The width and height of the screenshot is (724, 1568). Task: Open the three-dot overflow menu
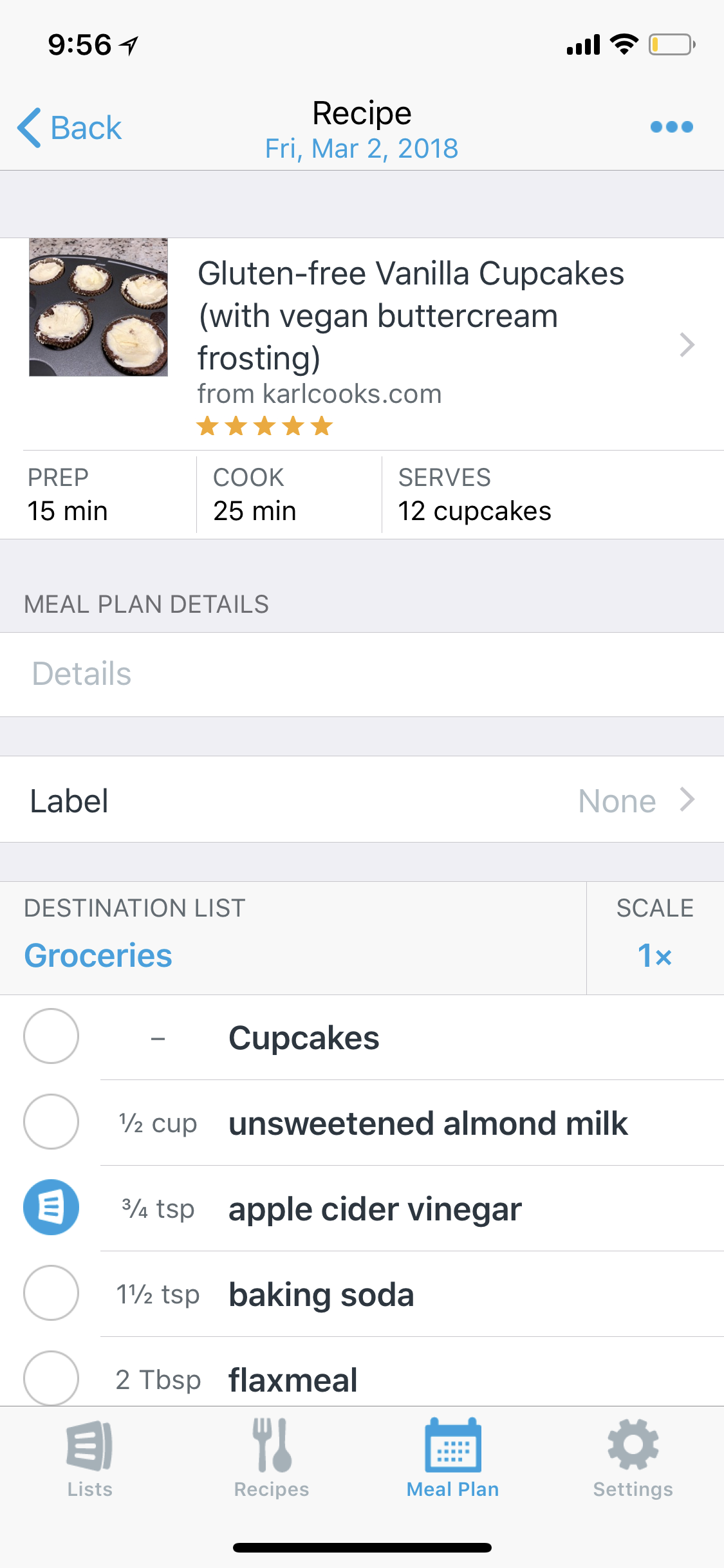pyautogui.click(x=671, y=127)
